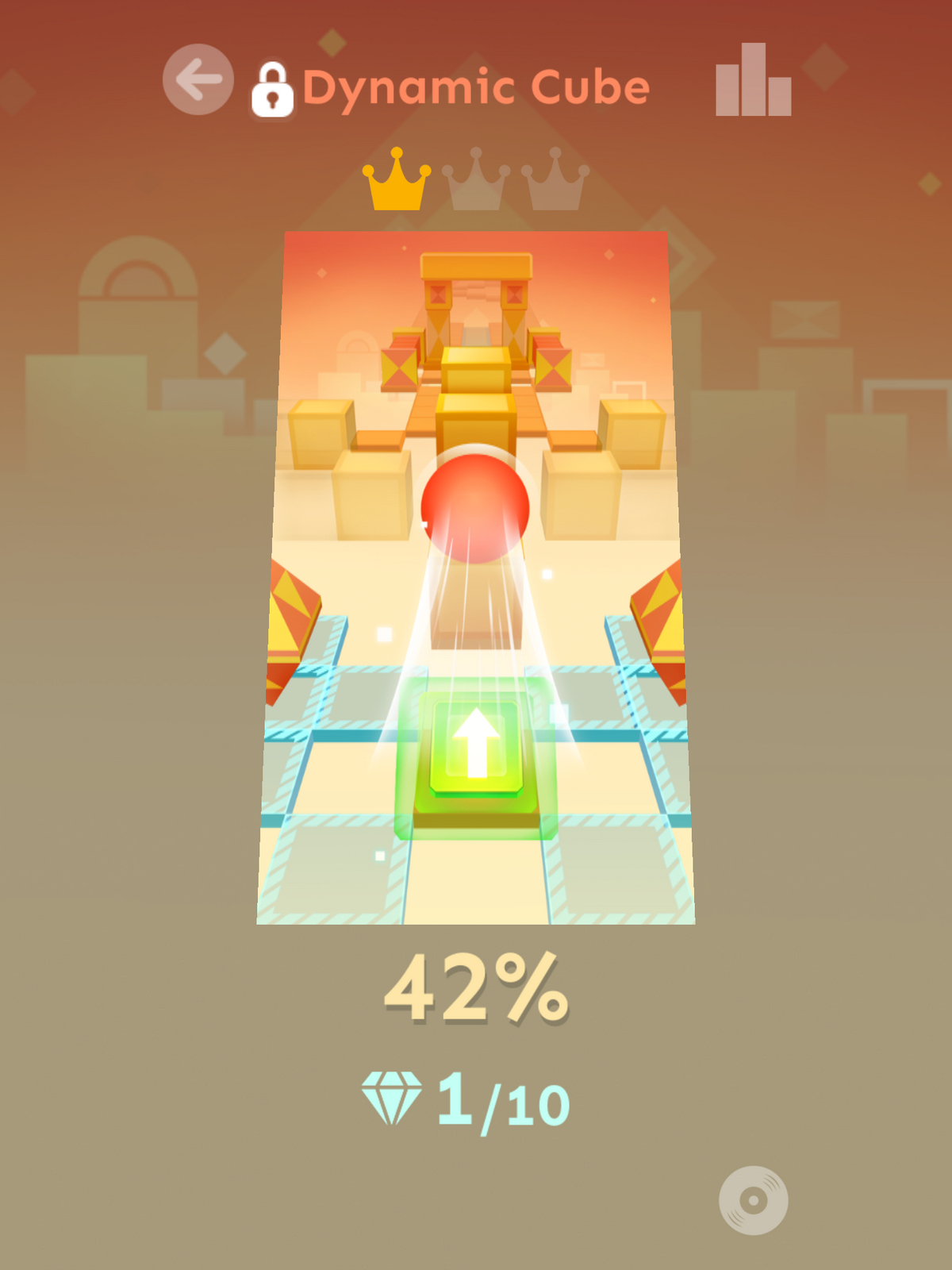Go back using the arrow button
The image size is (952, 1270).
pos(198,79)
